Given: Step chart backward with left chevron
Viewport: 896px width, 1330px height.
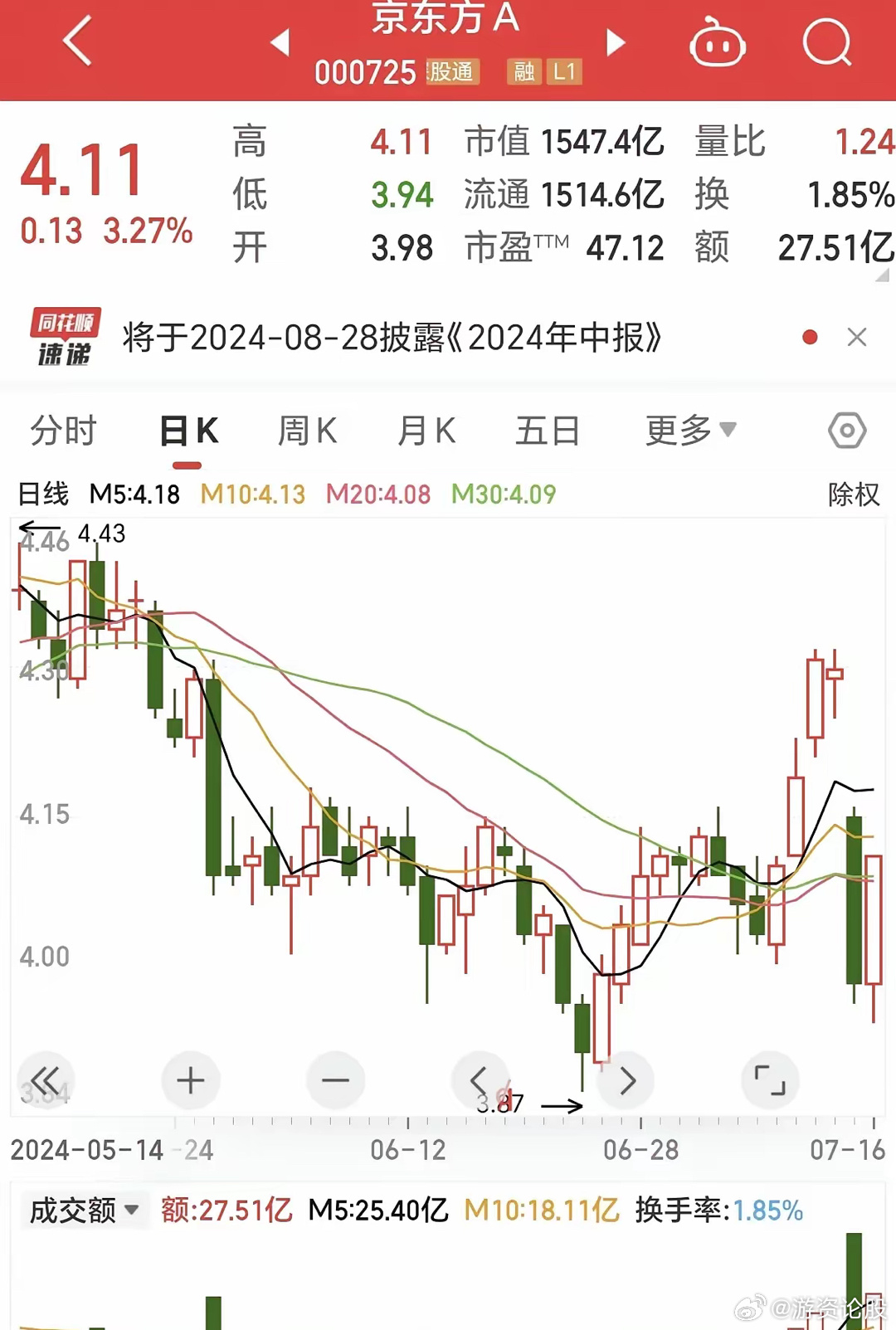Looking at the screenshot, I should click(x=480, y=1080).
